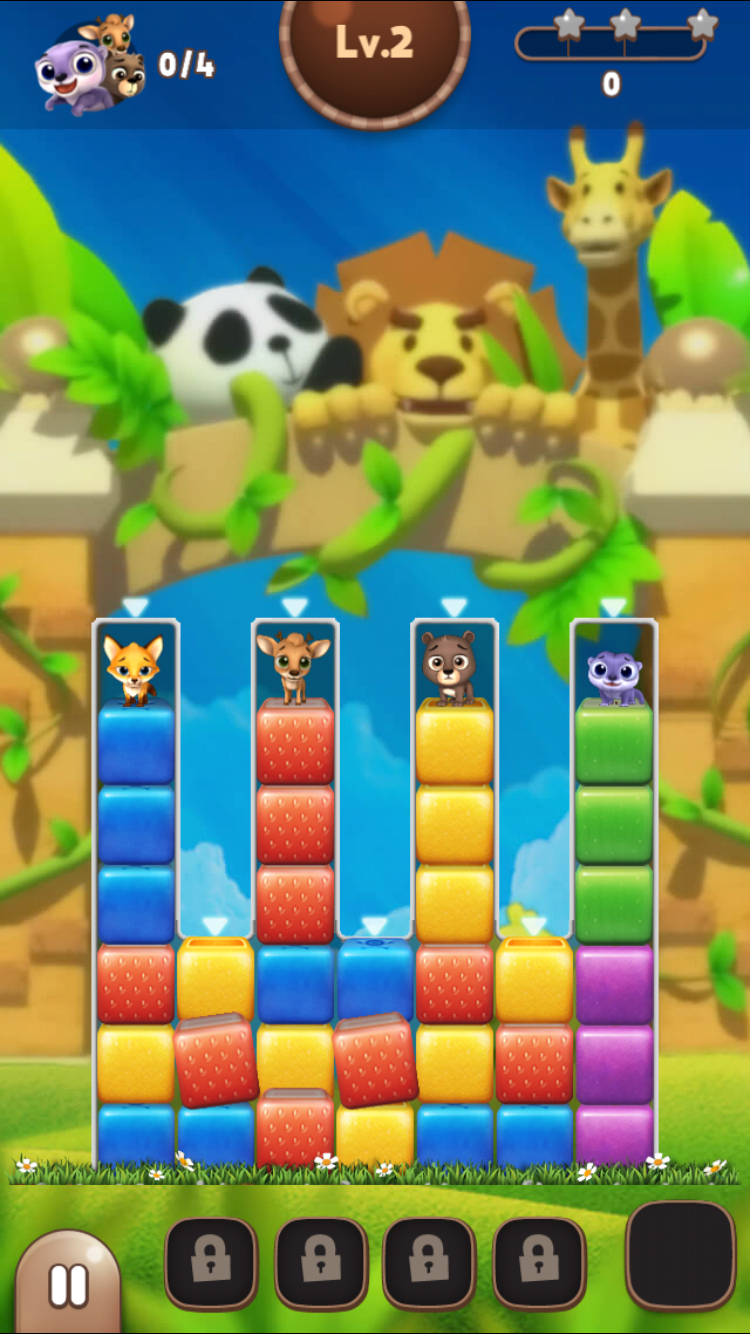Blast the strawberry cubes beneath the deer

[295, 825]
